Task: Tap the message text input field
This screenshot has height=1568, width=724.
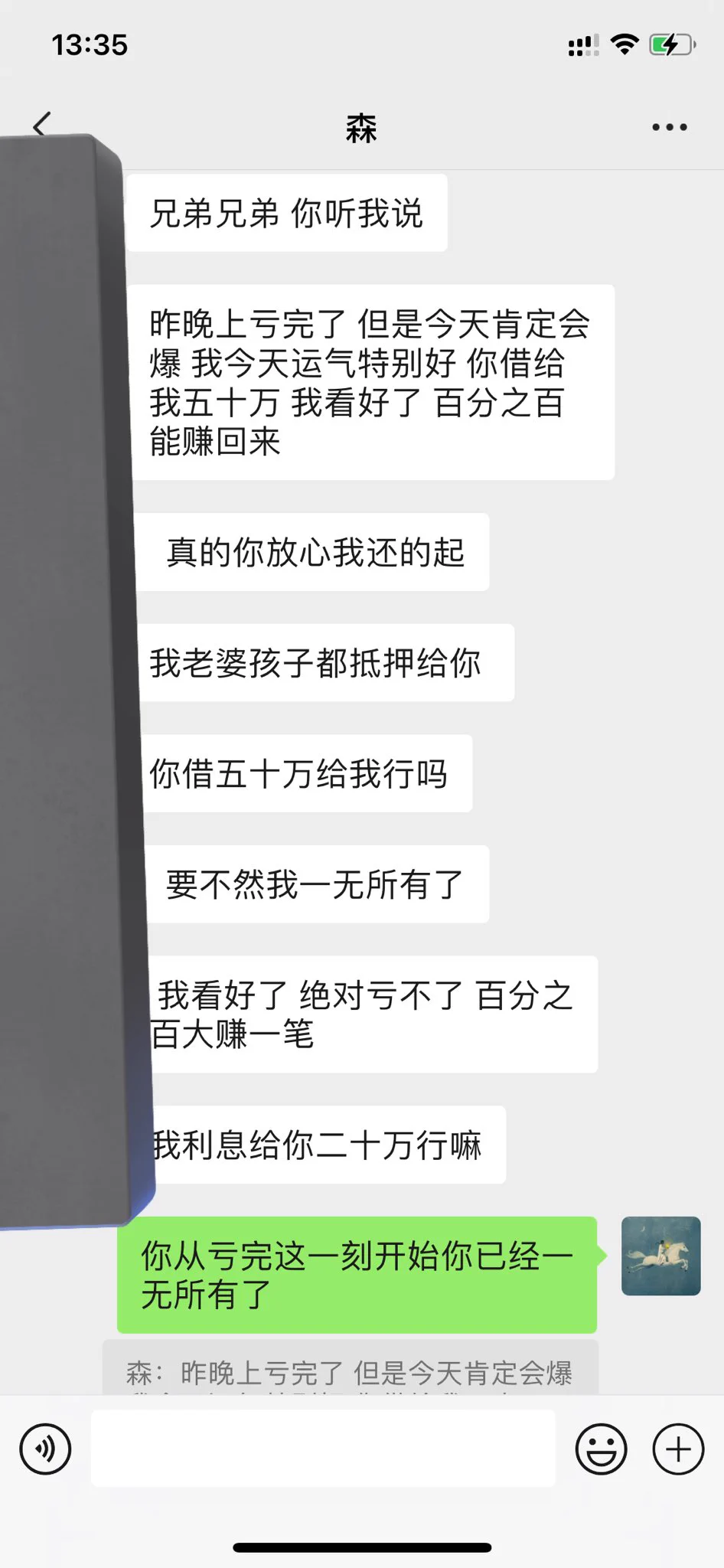Action: (323, 1449)
